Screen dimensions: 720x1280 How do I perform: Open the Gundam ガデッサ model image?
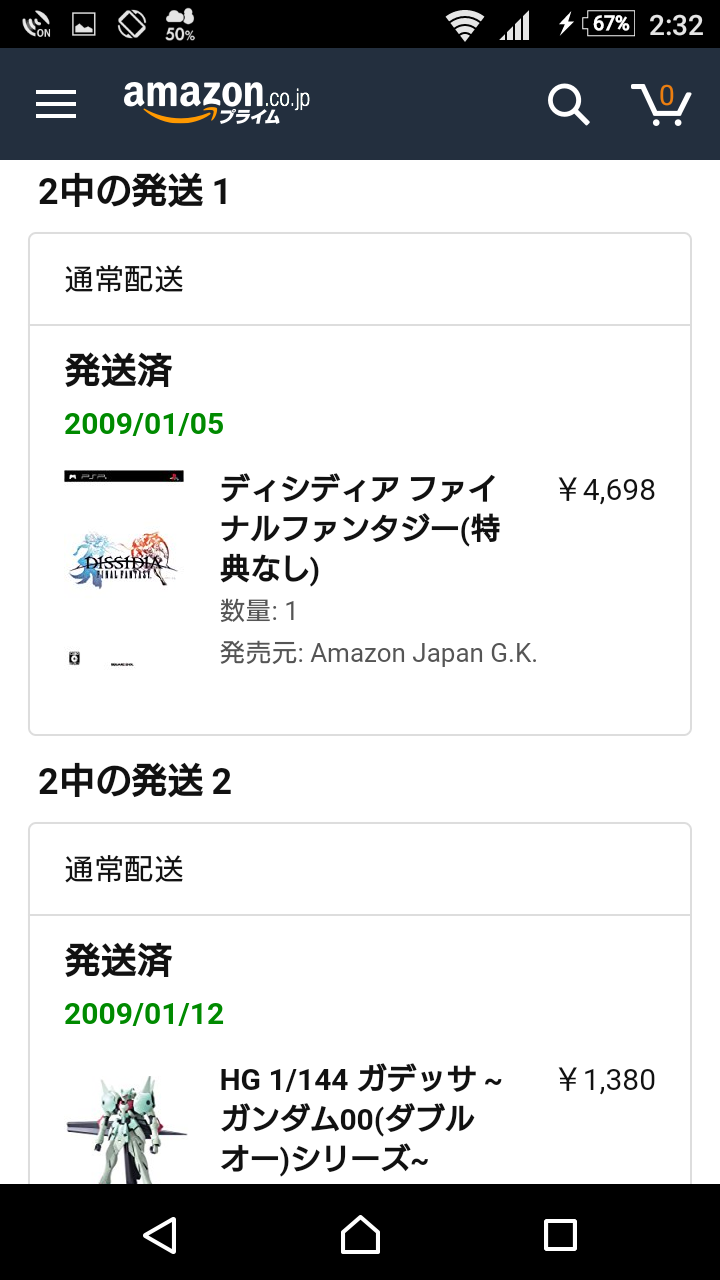pyautogui.click(x=124, y=1129)
